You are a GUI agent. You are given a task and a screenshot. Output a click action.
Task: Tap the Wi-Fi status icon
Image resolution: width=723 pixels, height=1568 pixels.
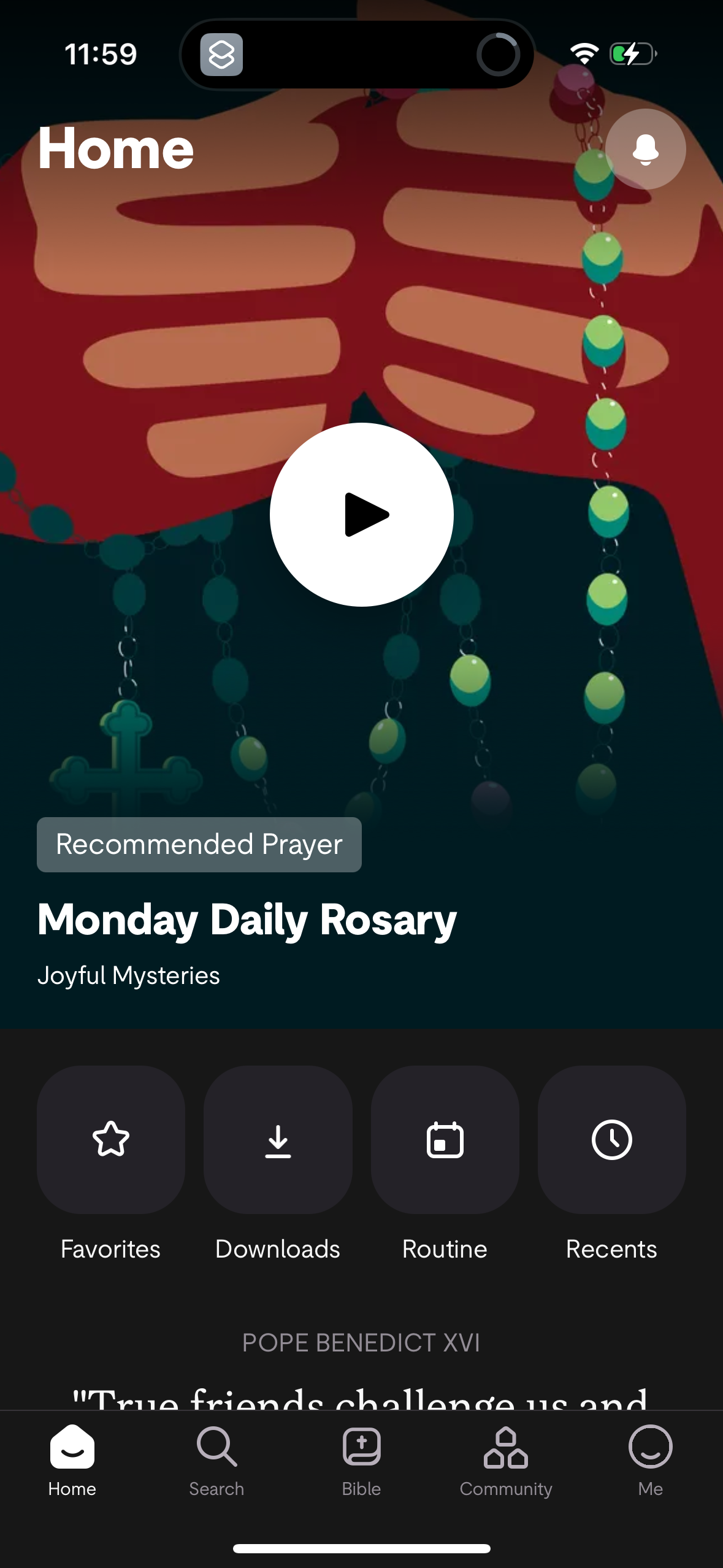(583, 54)
